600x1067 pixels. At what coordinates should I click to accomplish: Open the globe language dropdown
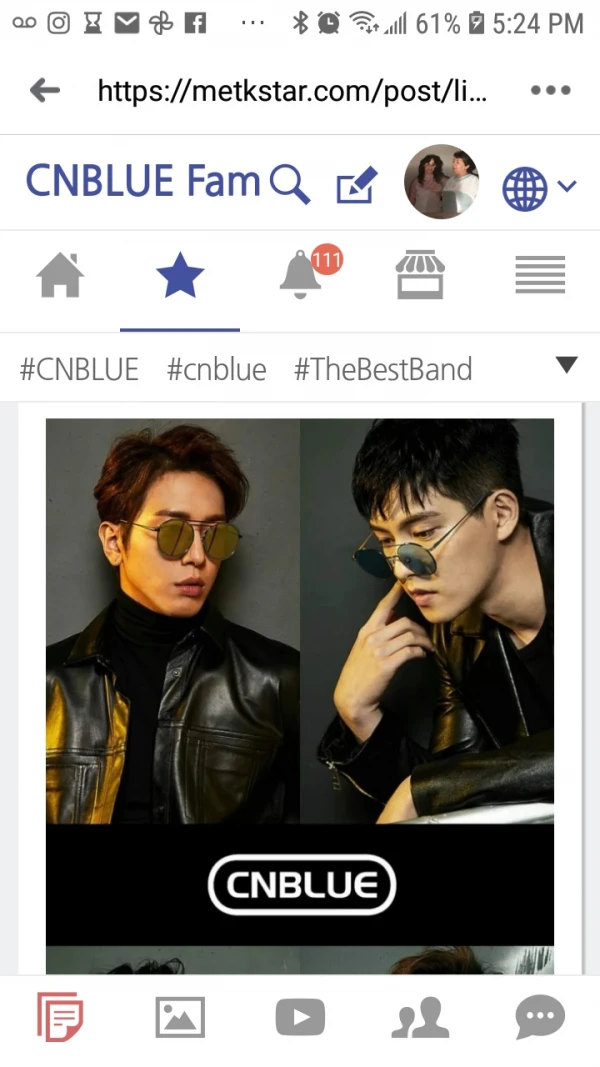click(538, 187)
